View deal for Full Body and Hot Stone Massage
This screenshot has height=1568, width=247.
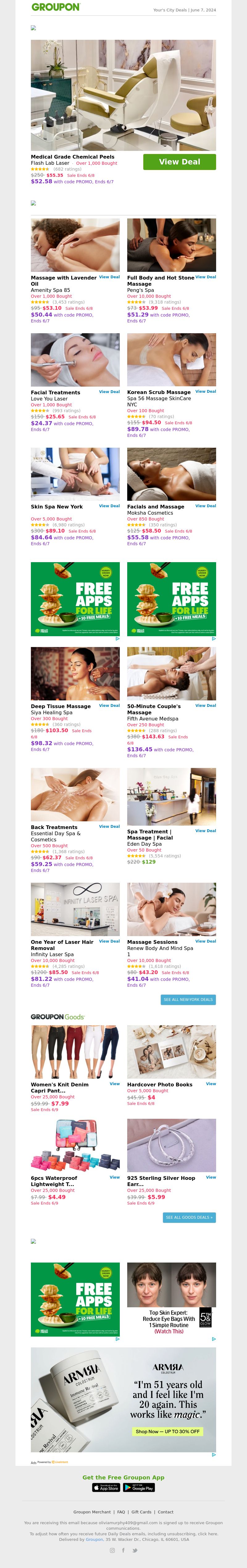point(205,277)
